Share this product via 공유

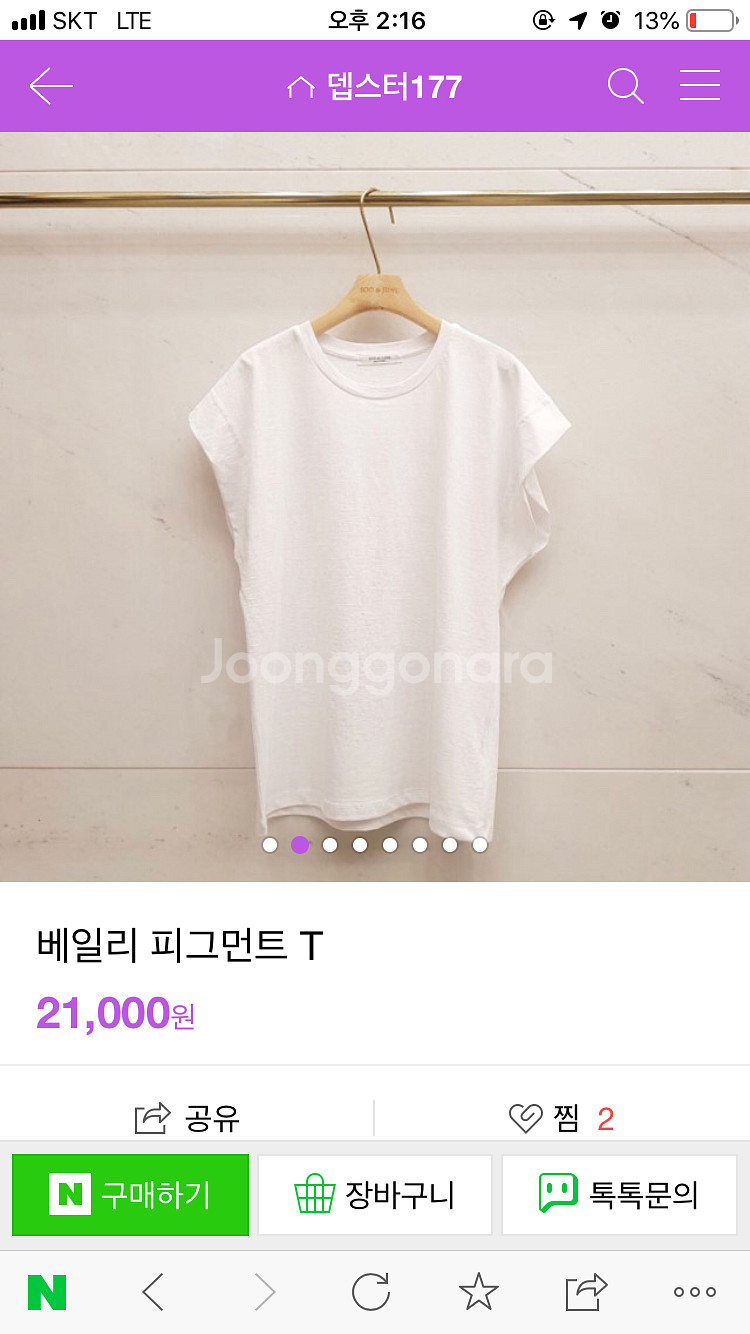pyautogui.click(x=187, y=1117)
